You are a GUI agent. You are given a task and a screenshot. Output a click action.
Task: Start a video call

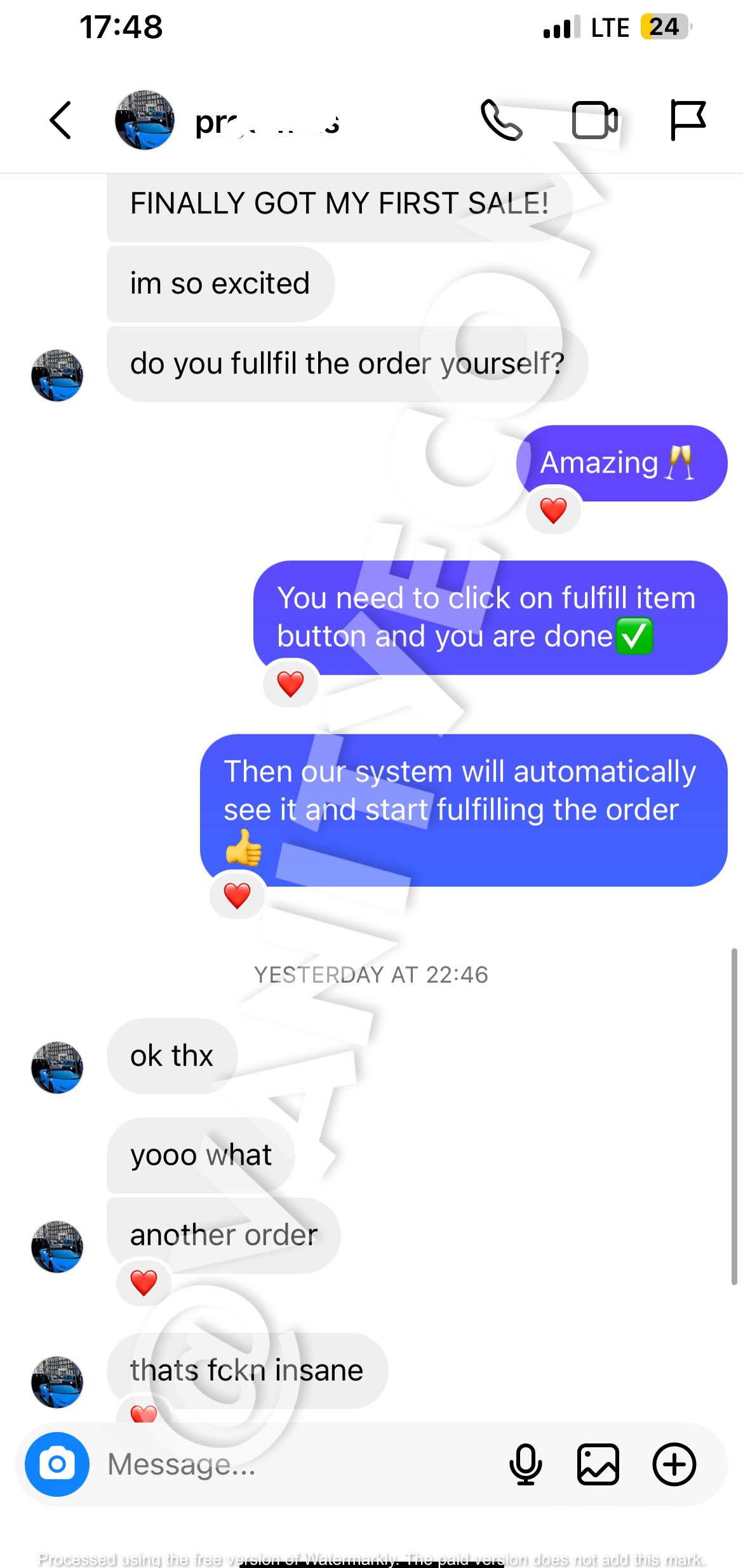[x=595, y=120]
